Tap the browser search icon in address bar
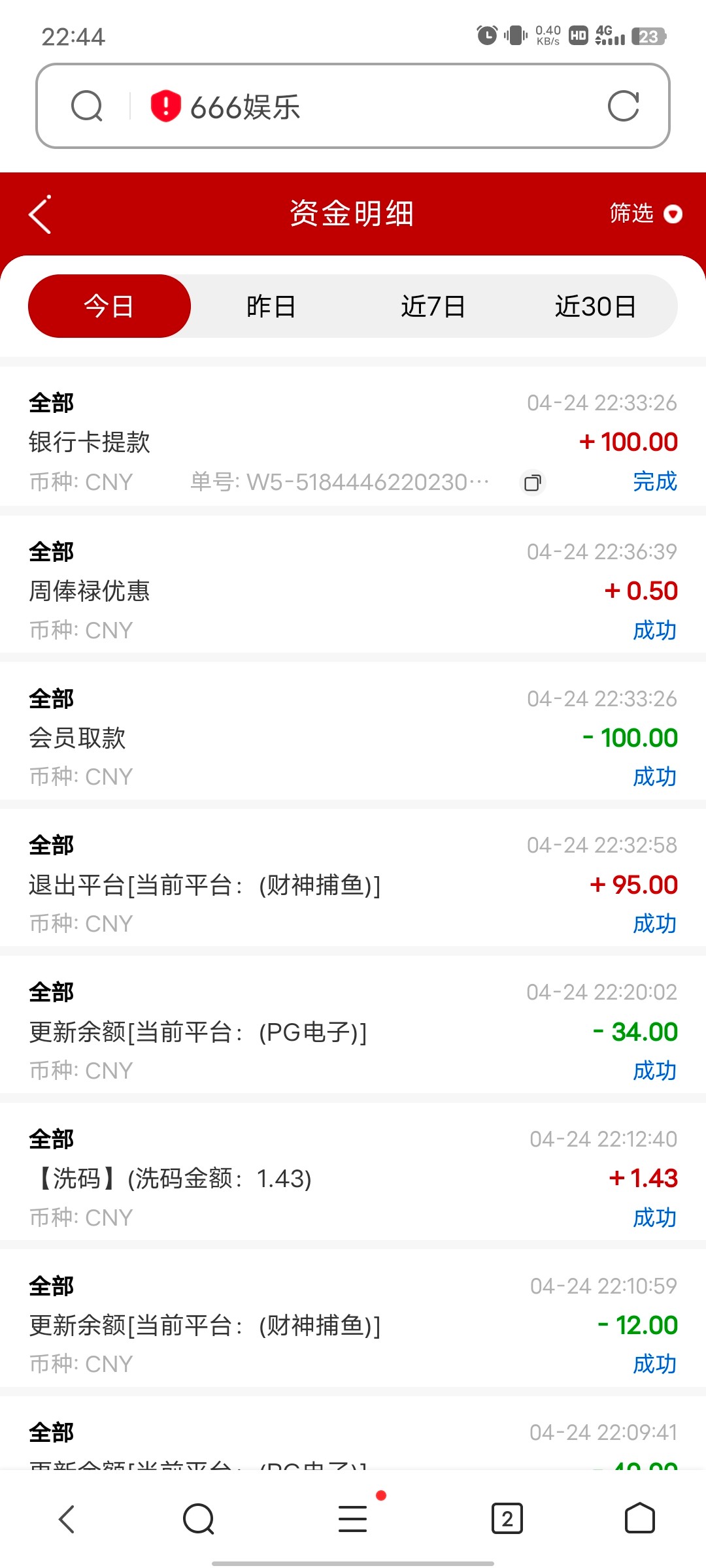Screen dimensions: 706x1568 [87, 106]
